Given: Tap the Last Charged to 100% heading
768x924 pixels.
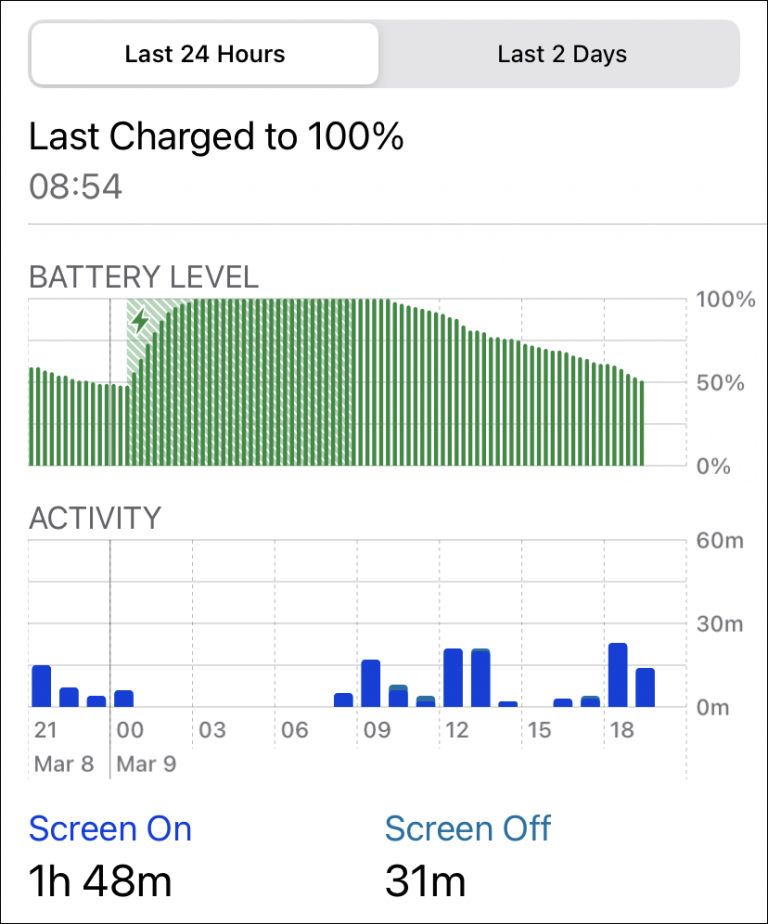Looking at the screenshot, I should pos(216,136).
